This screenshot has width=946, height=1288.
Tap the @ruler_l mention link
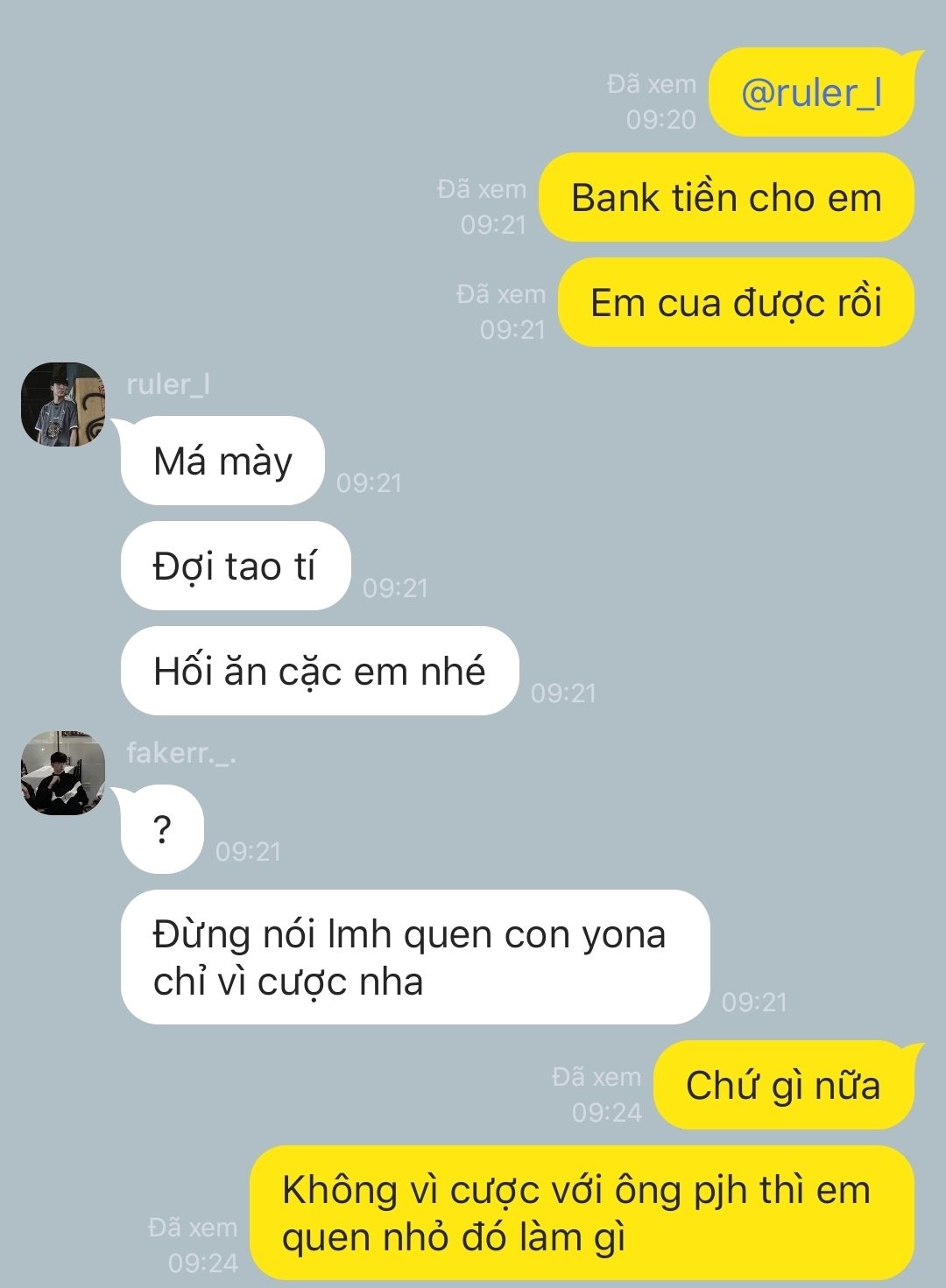[x=811, y=94]
